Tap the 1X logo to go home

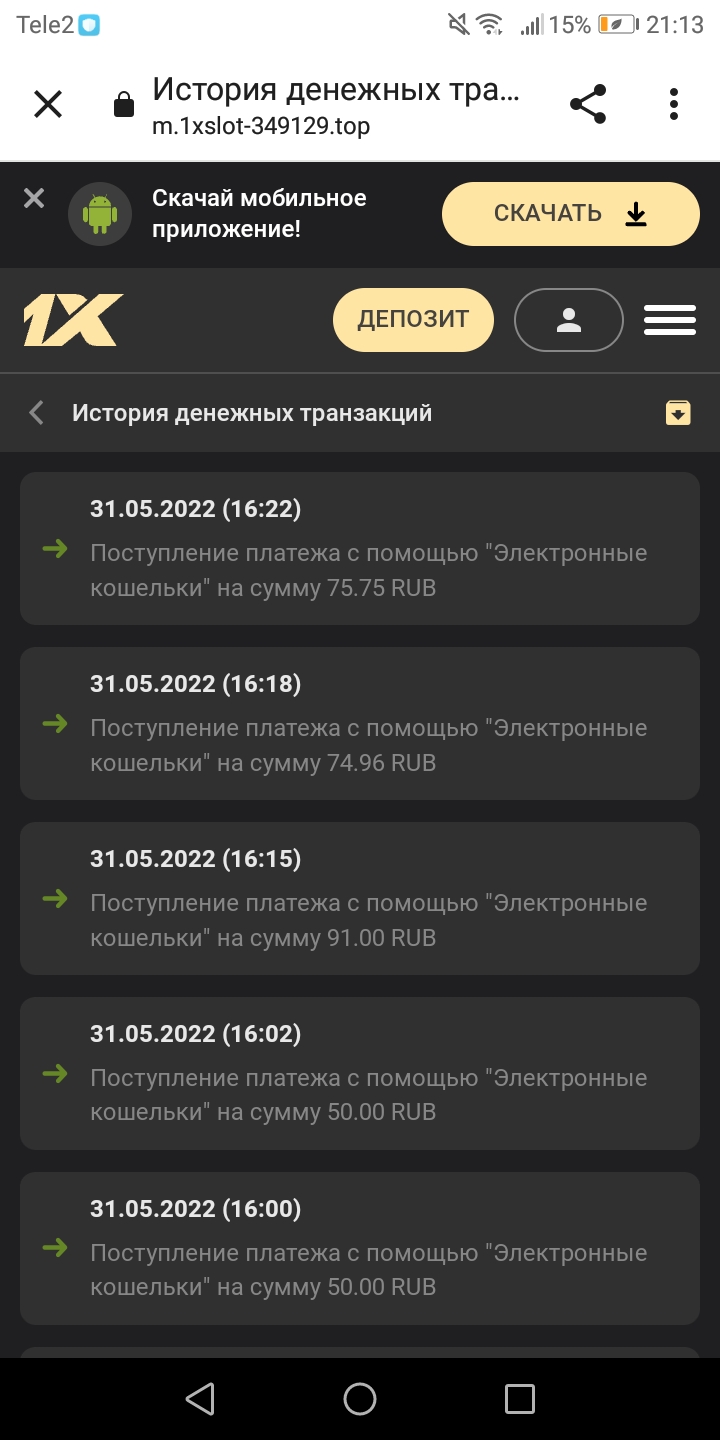tap(73, 320)
